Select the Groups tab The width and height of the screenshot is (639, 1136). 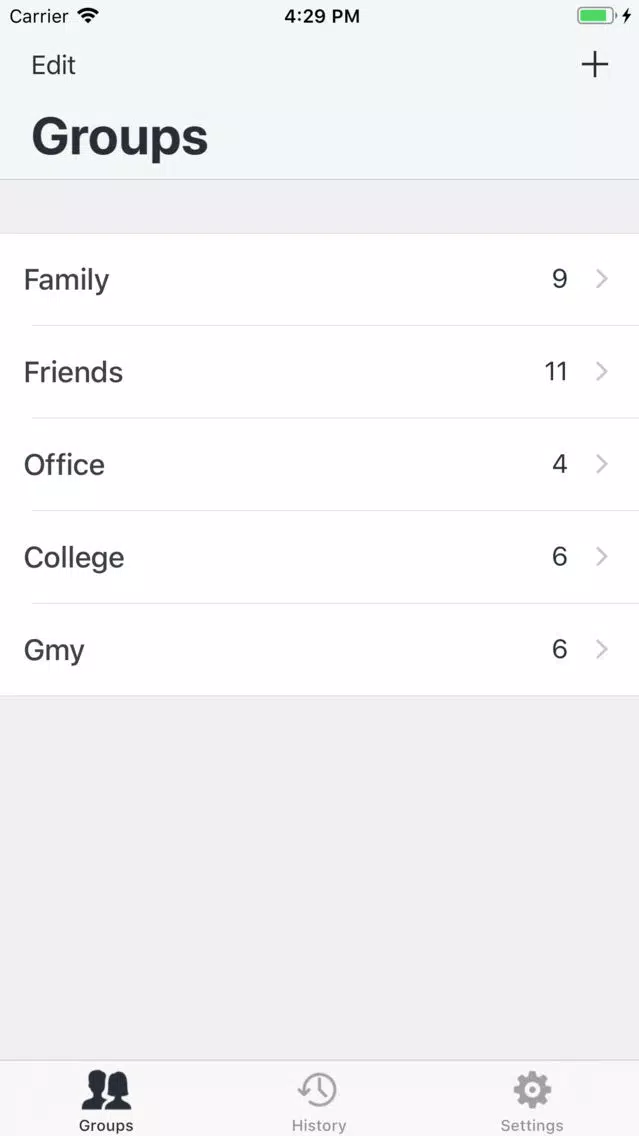coord(106,1101)
